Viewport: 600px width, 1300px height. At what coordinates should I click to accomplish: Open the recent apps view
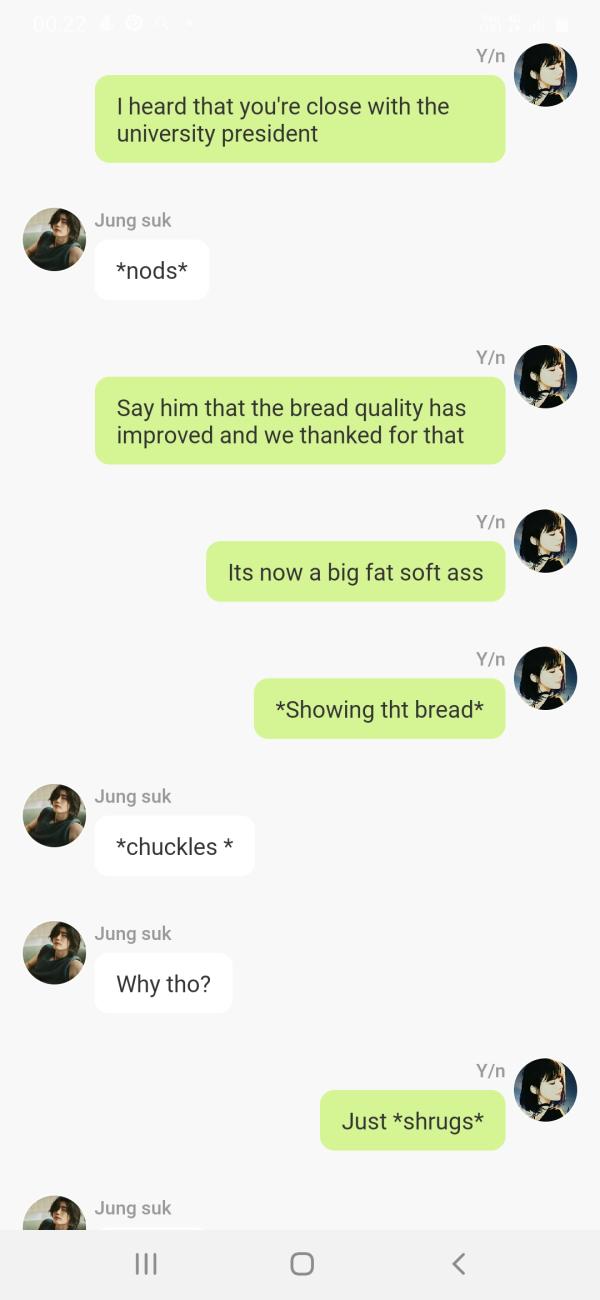tap(146, 1264)
